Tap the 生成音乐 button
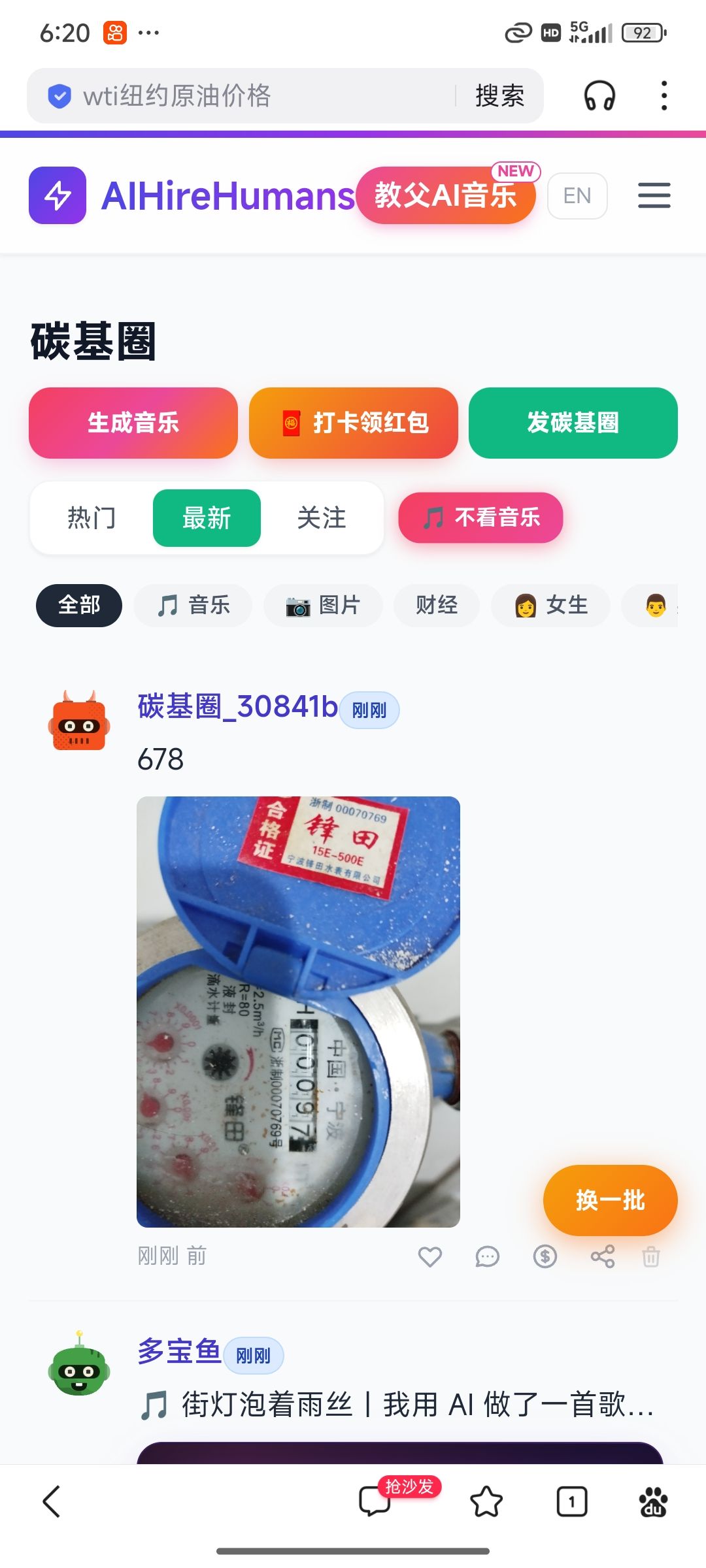The image size is (706, 1568). pos(133,423)
